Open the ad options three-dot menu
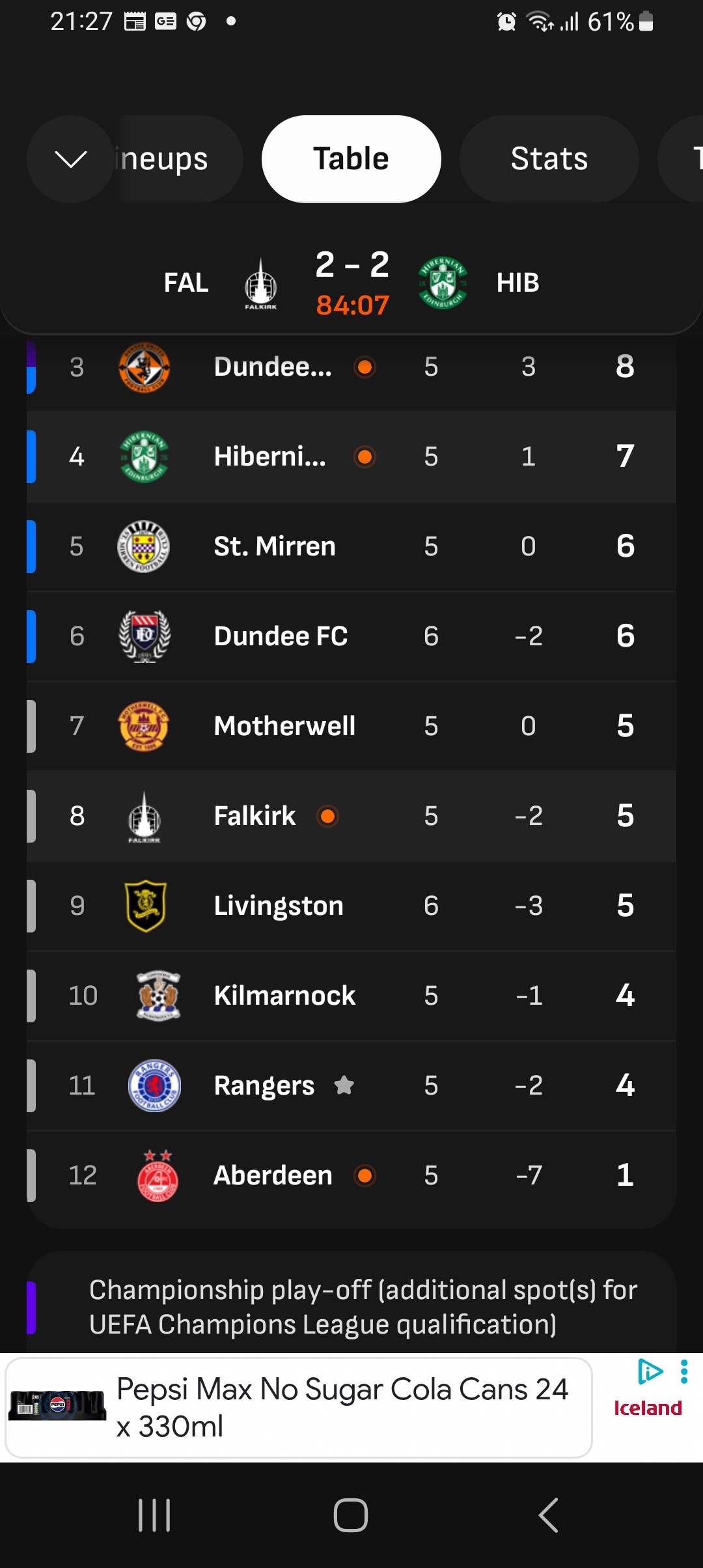 [684, 1371]
